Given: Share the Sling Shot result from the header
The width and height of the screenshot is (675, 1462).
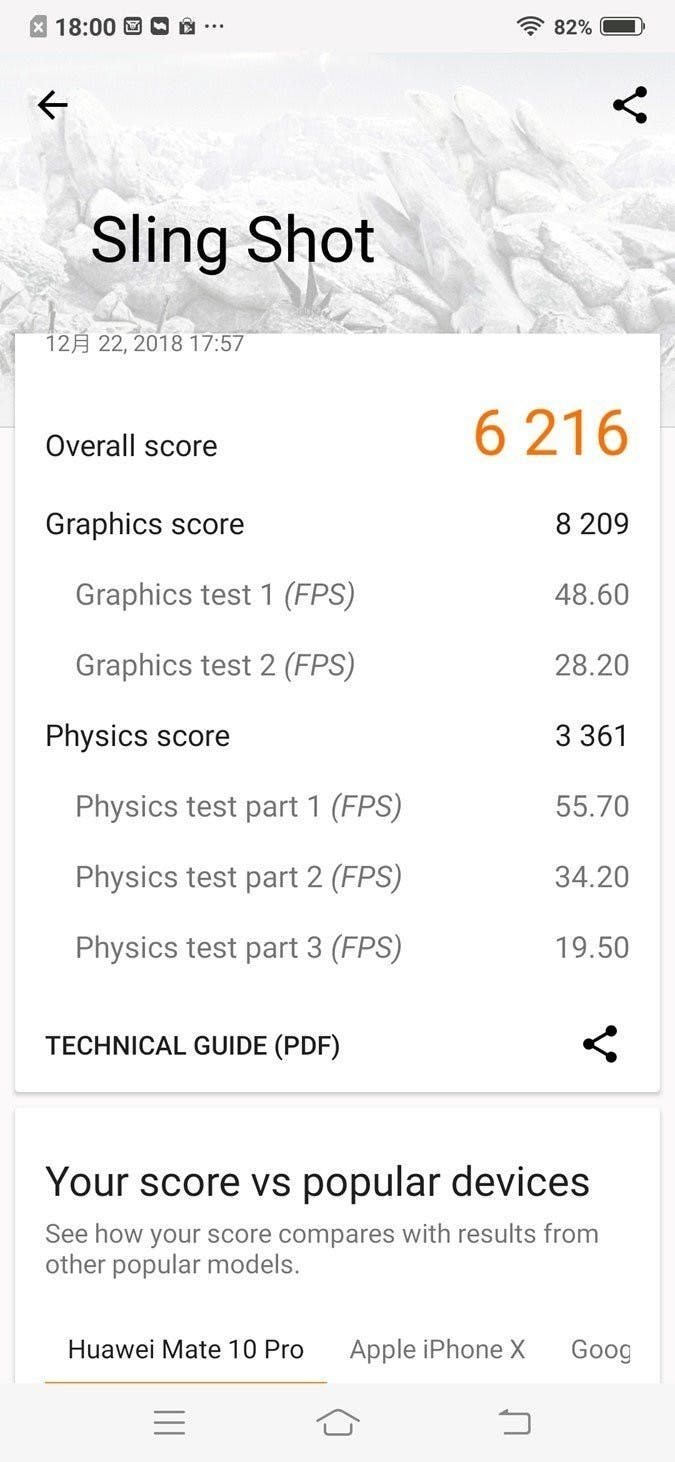Looking at the screenshot, I should coord(629,105).
